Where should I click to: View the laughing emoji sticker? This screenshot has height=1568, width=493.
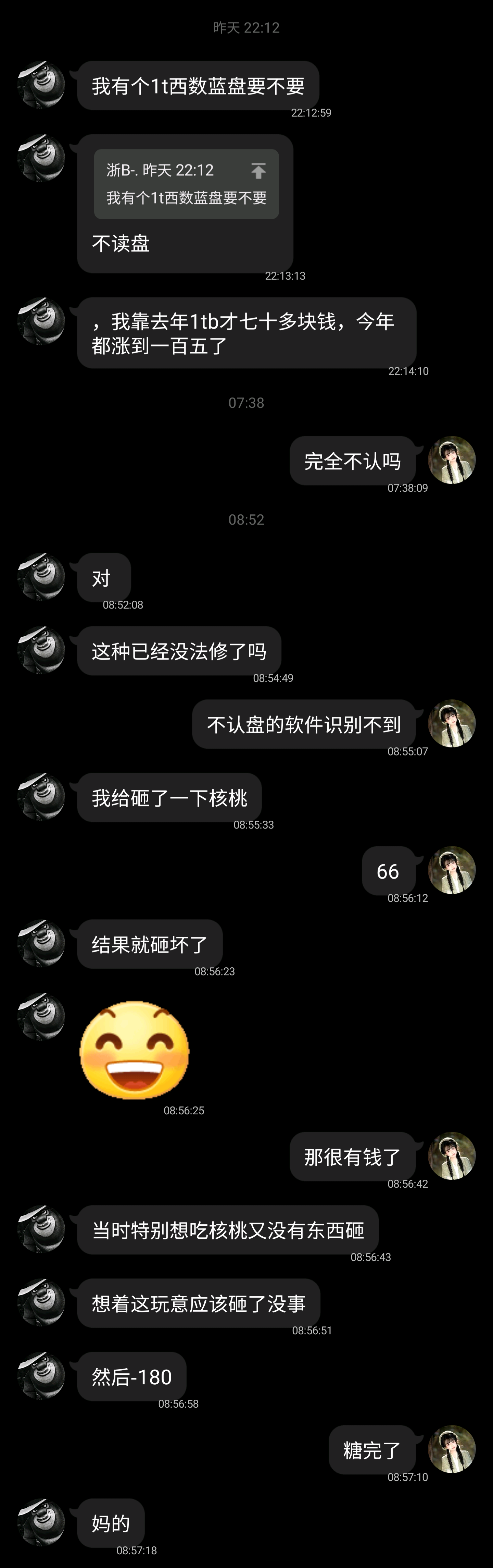[134, 1050]
